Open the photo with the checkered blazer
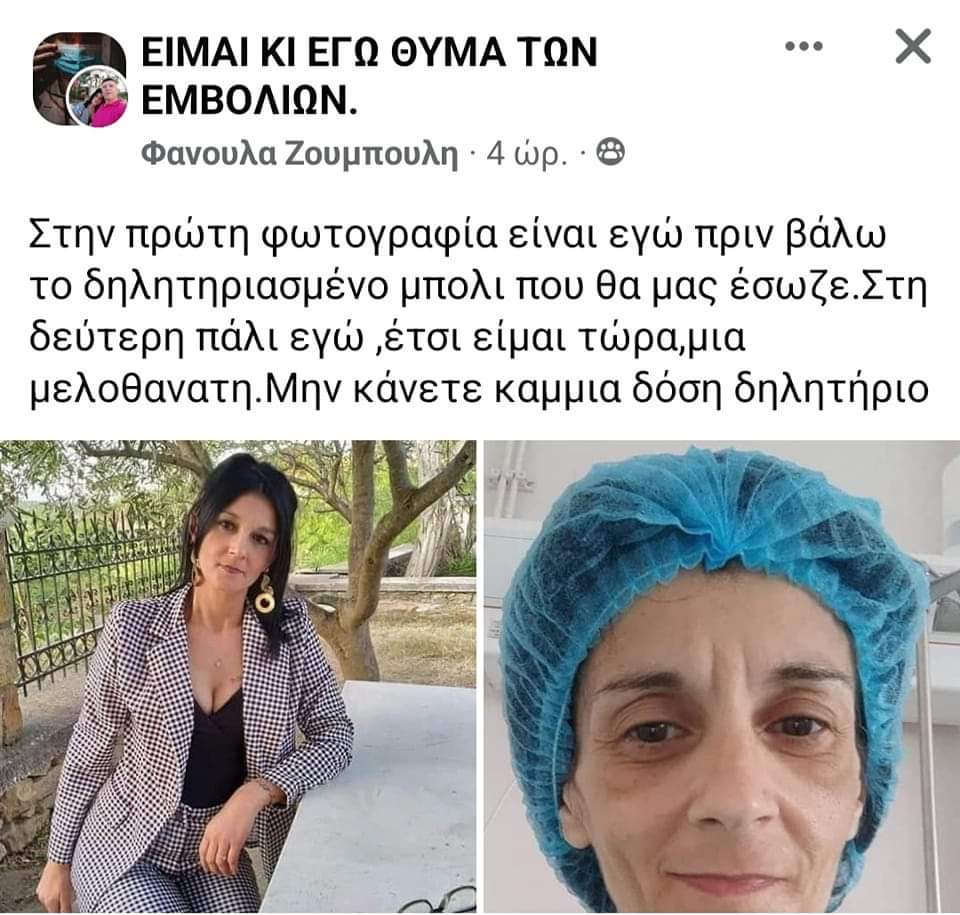Screen dimensions: 960x915 [x=238, y=676]
